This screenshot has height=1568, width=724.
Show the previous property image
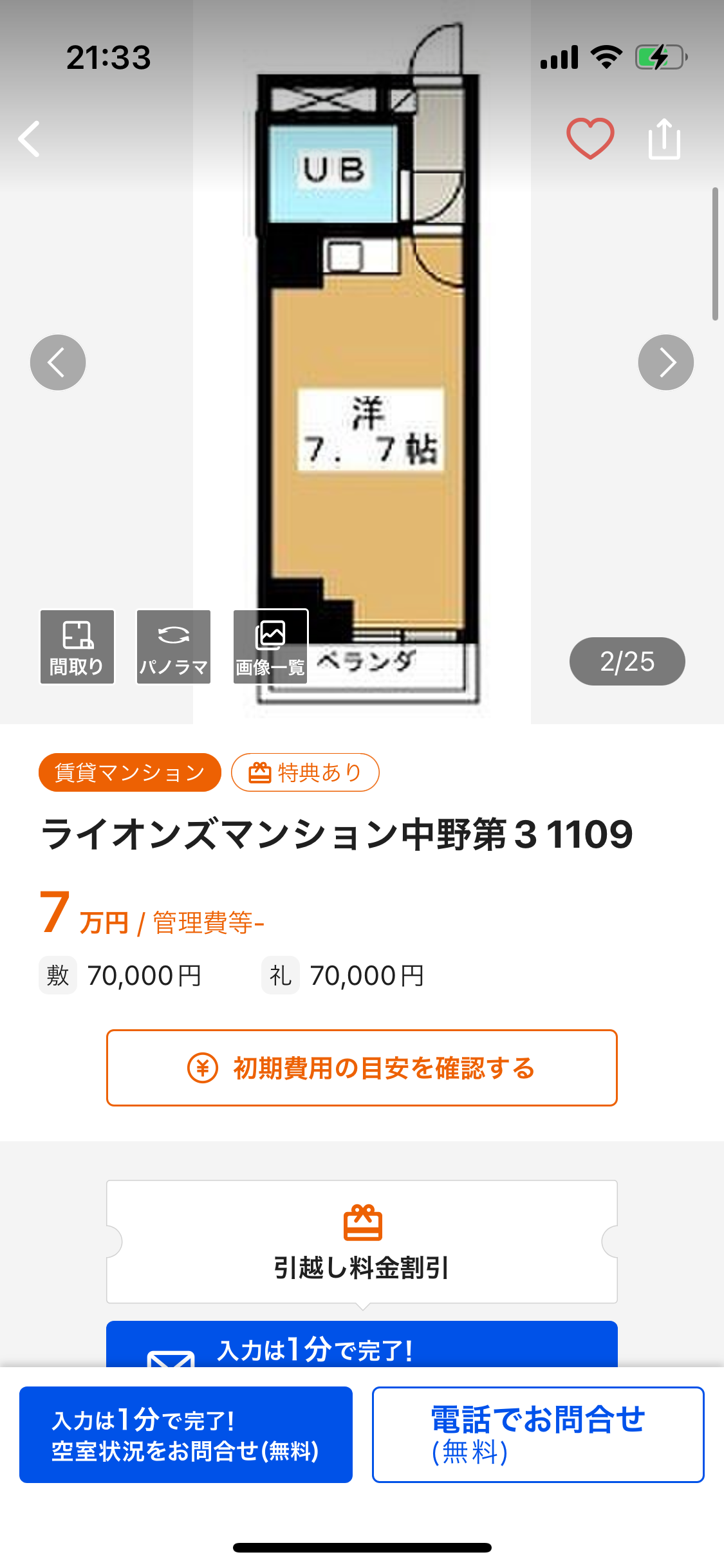58,362
